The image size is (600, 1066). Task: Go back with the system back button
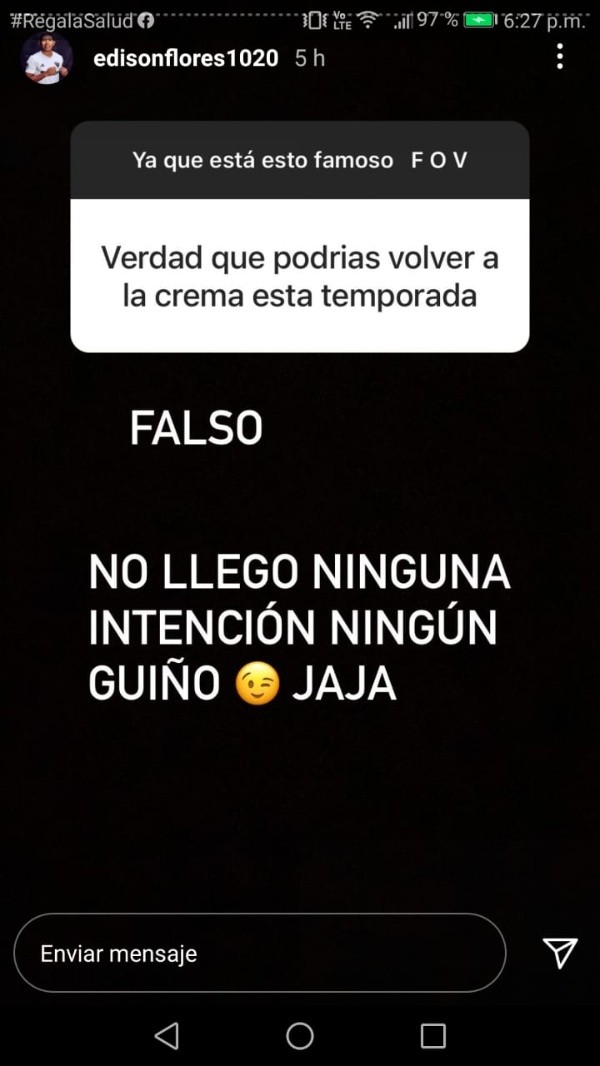point(167,1035)
